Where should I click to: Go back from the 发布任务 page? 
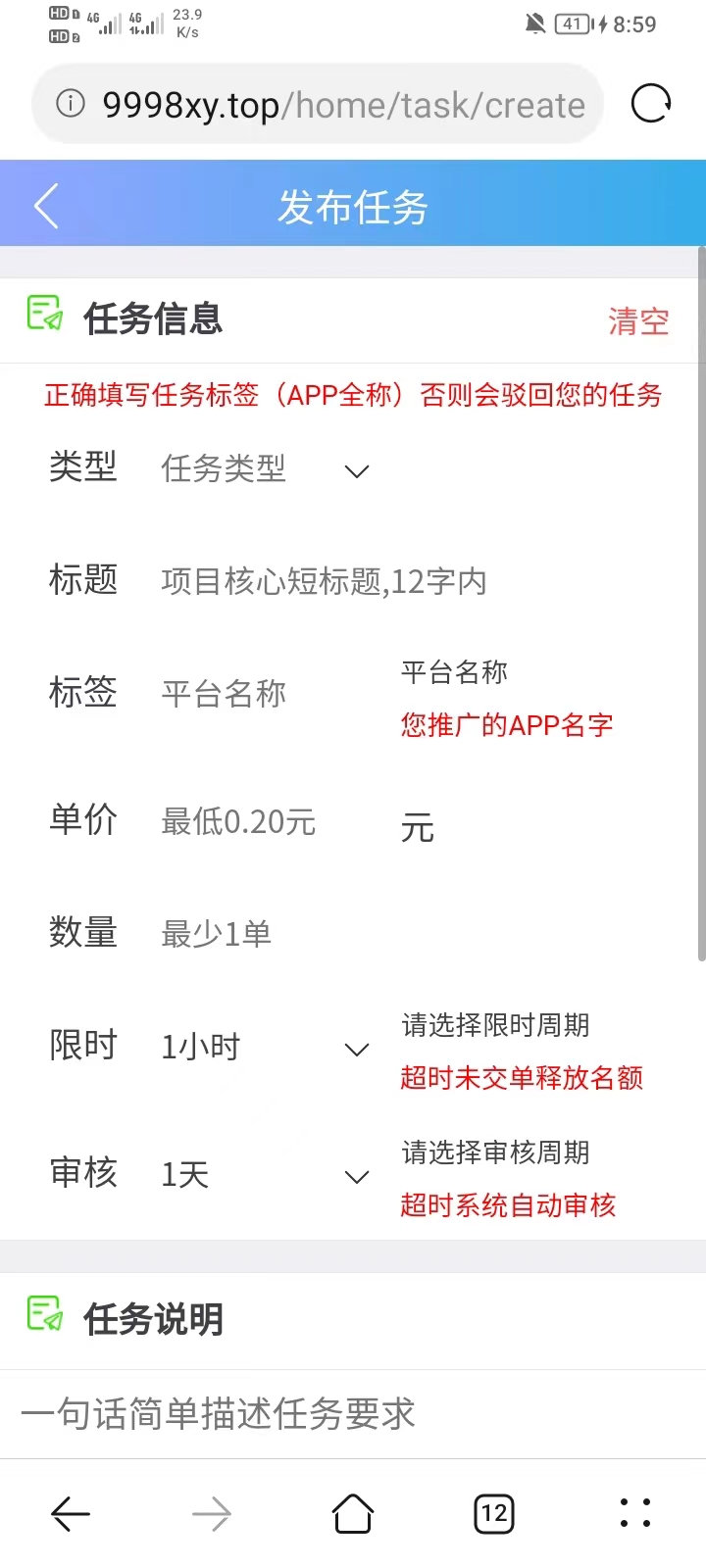[46, 206]
